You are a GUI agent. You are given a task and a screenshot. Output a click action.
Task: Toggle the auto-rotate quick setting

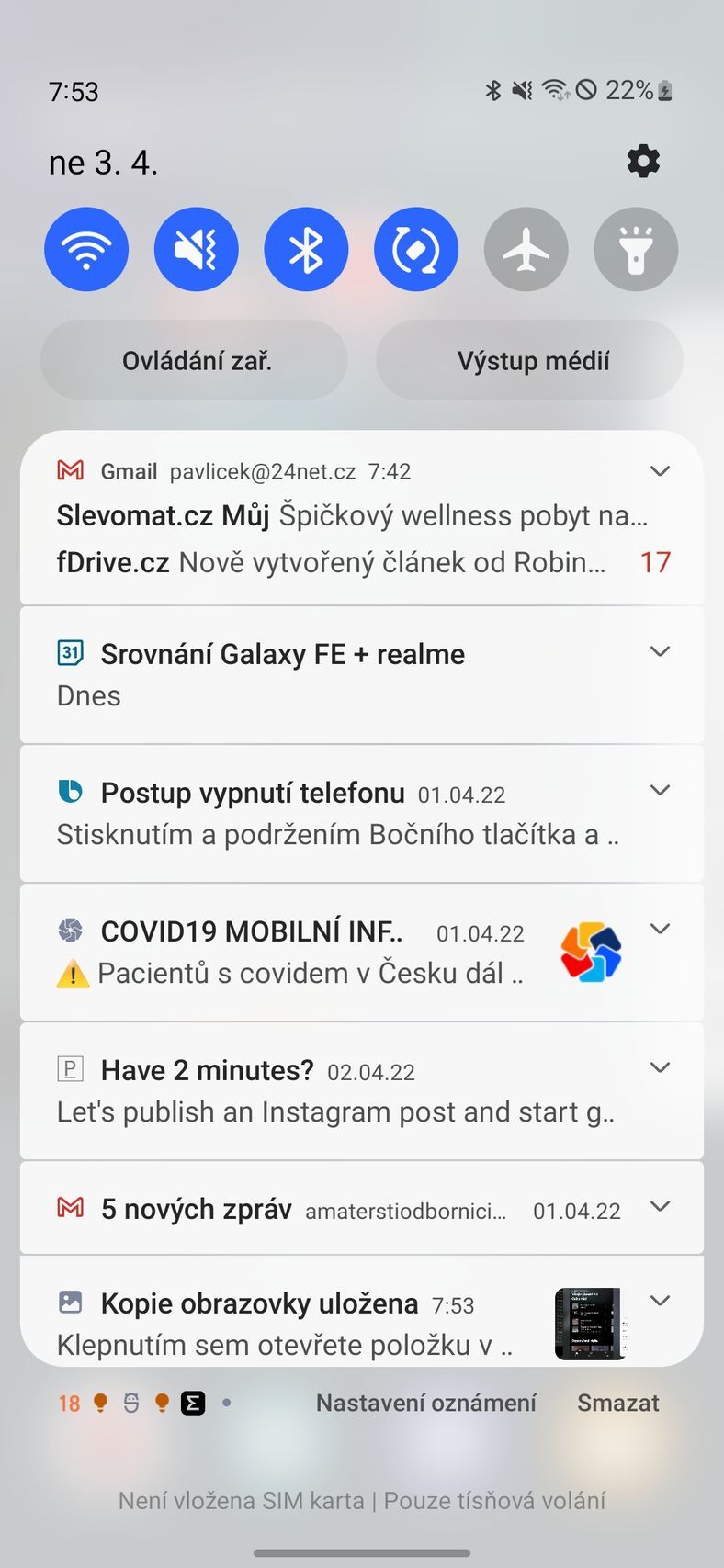[416, 249]
